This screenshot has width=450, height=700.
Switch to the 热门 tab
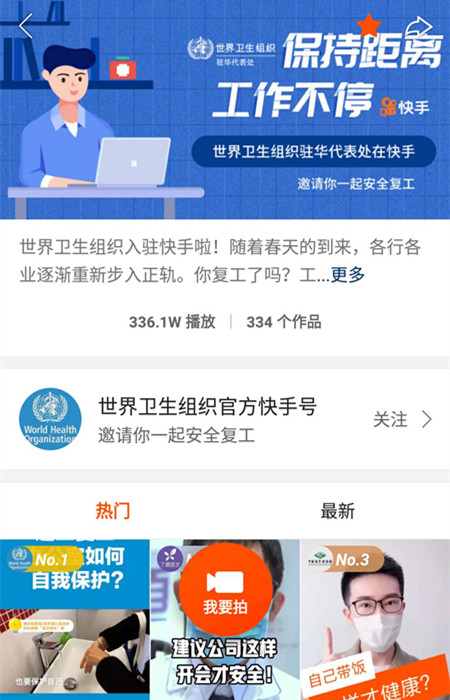(x=112, y=511)
